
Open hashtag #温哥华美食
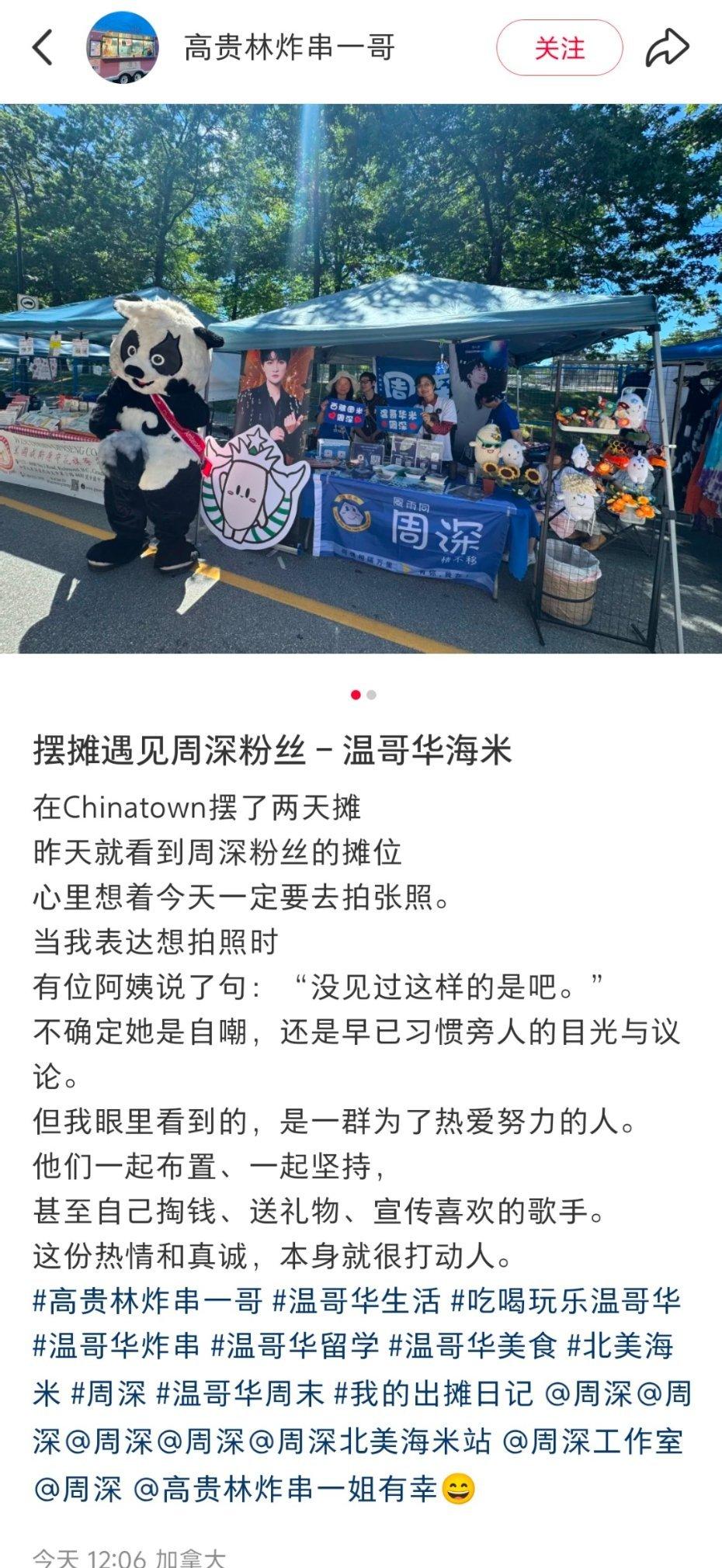[x=473, y=1346]
